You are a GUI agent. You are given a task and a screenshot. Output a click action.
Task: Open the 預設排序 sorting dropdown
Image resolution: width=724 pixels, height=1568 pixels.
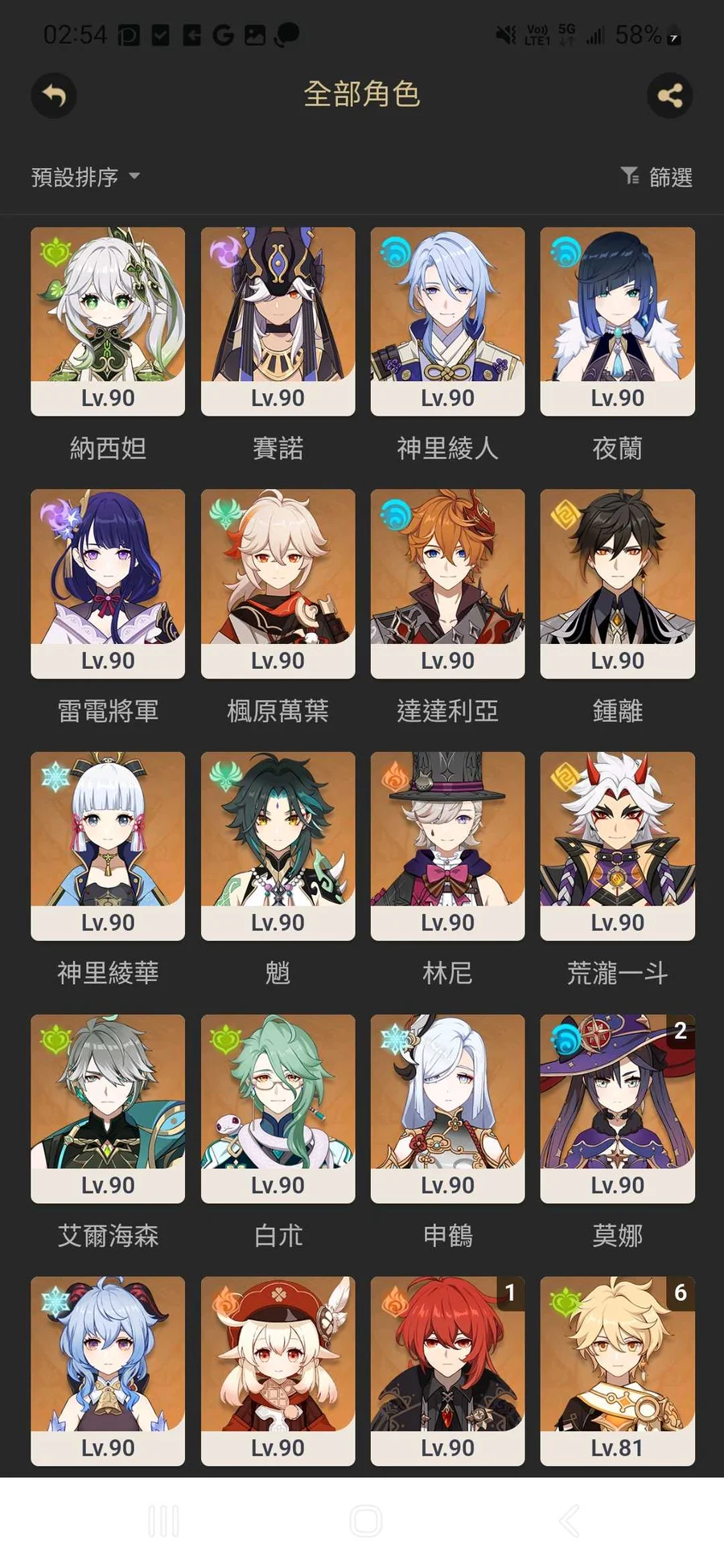[x=85, y=177]
